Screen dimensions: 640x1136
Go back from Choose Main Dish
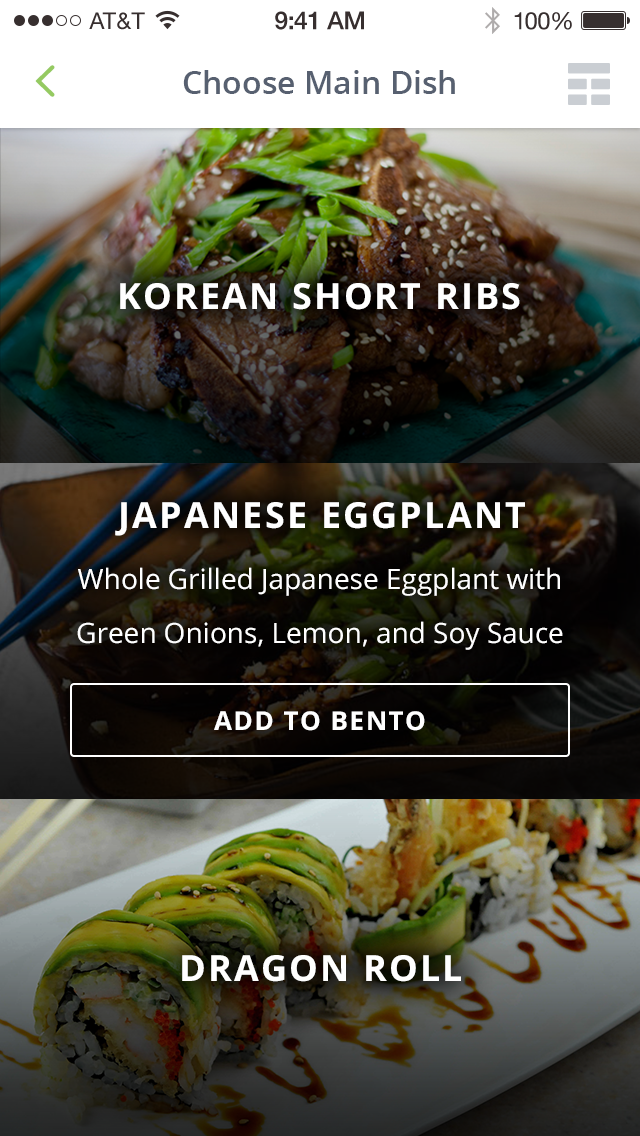click(45, 82)
